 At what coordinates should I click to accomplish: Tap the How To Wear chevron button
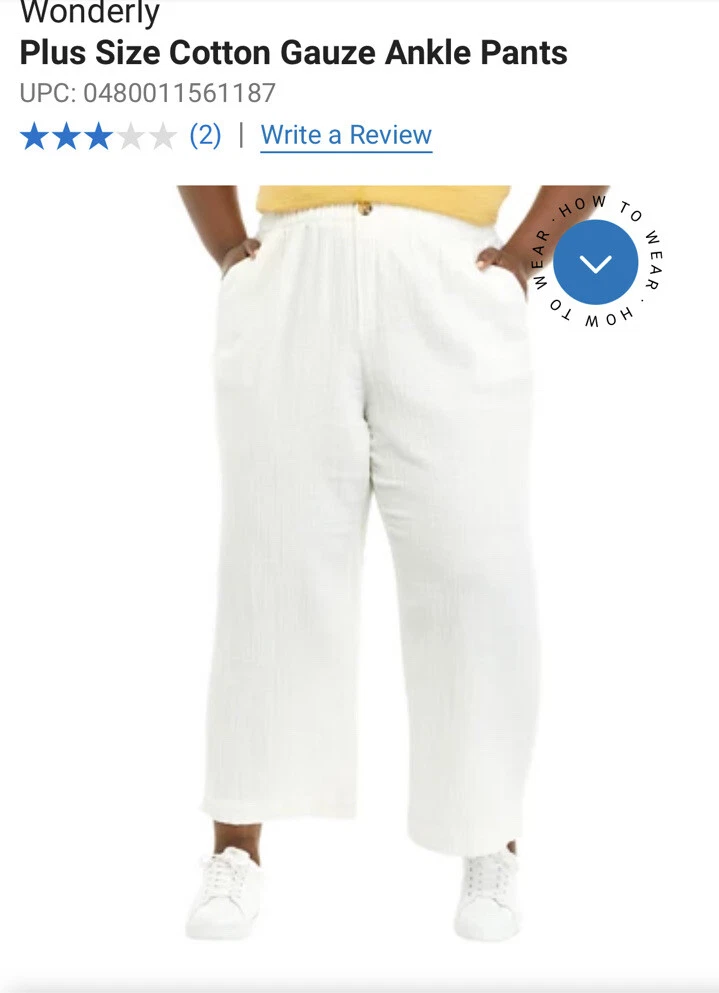(x=595, y=263)
